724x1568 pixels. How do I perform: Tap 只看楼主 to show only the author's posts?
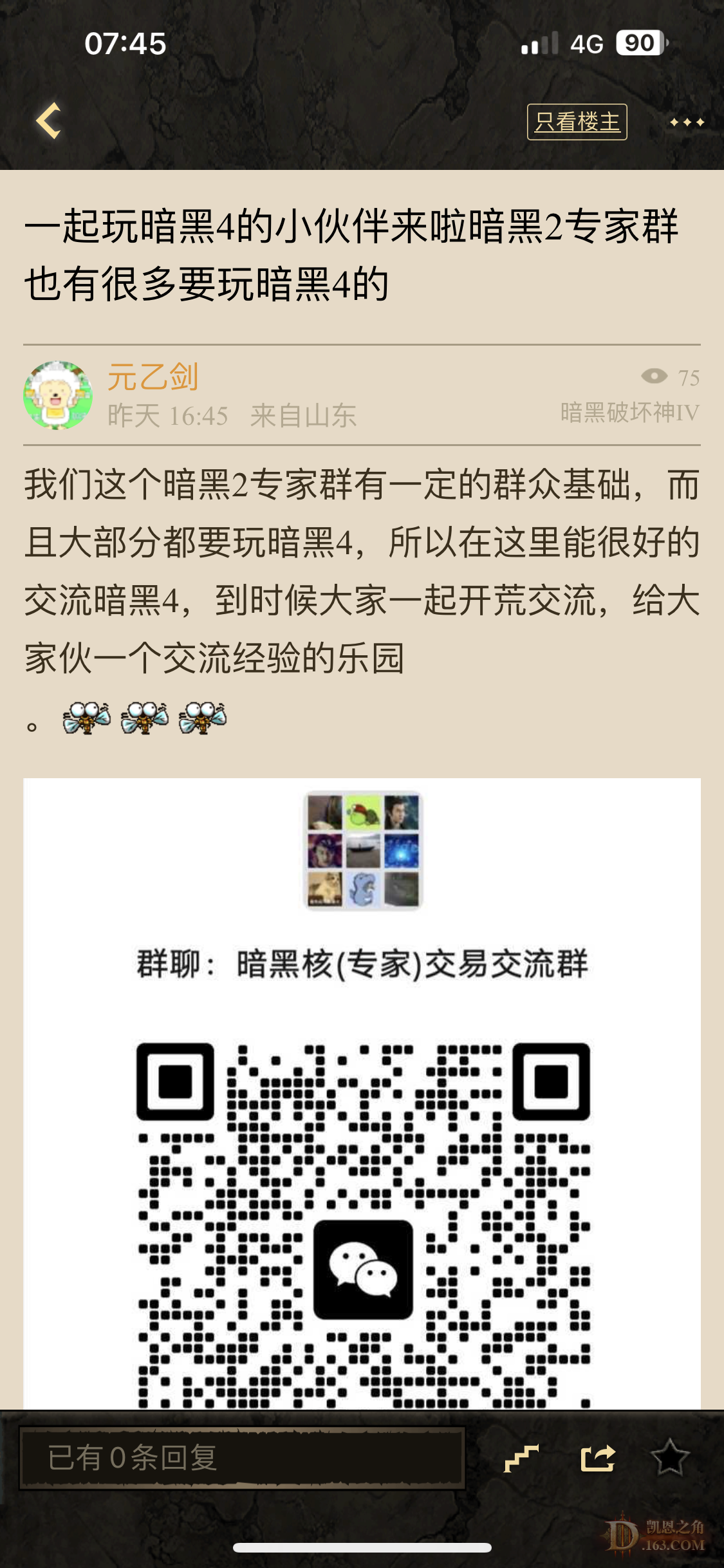(577, 122)
